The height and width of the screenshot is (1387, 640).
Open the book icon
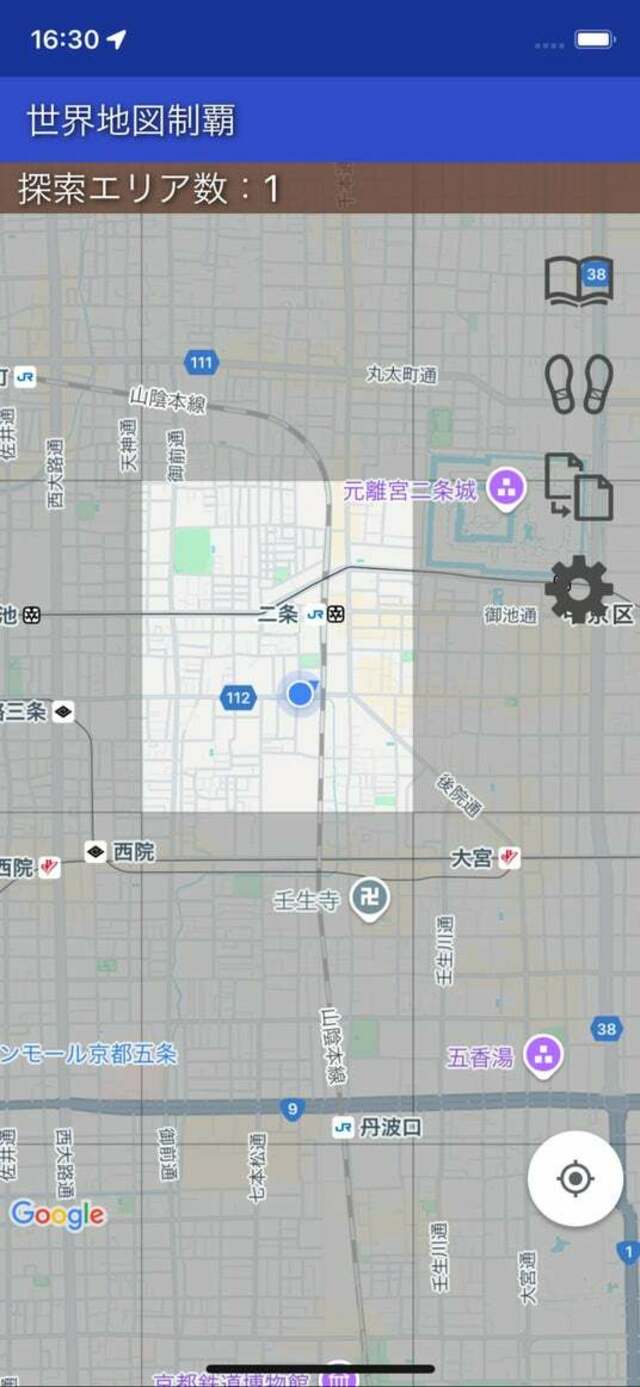[578, 281]
